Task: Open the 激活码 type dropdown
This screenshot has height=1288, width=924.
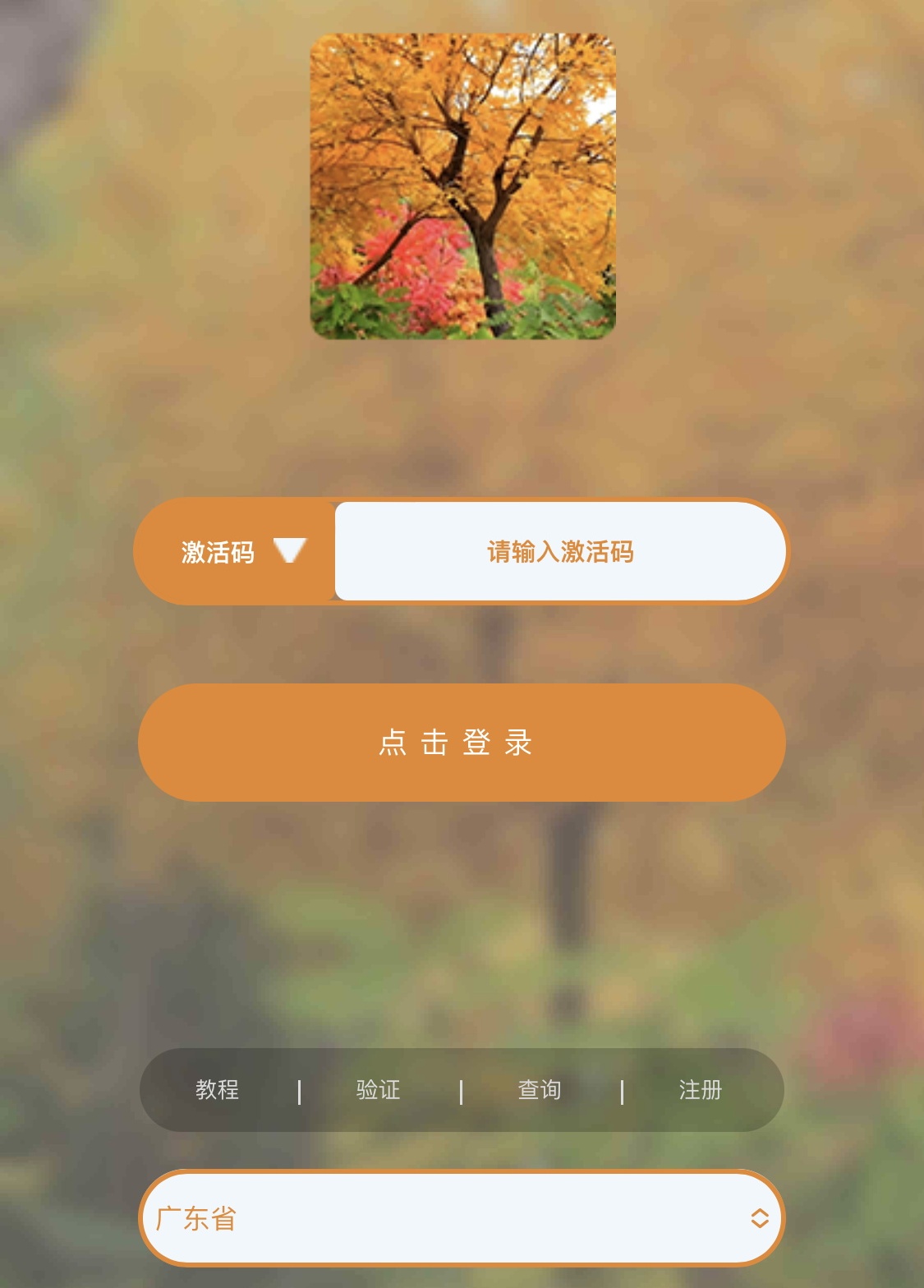Action: 234,552
